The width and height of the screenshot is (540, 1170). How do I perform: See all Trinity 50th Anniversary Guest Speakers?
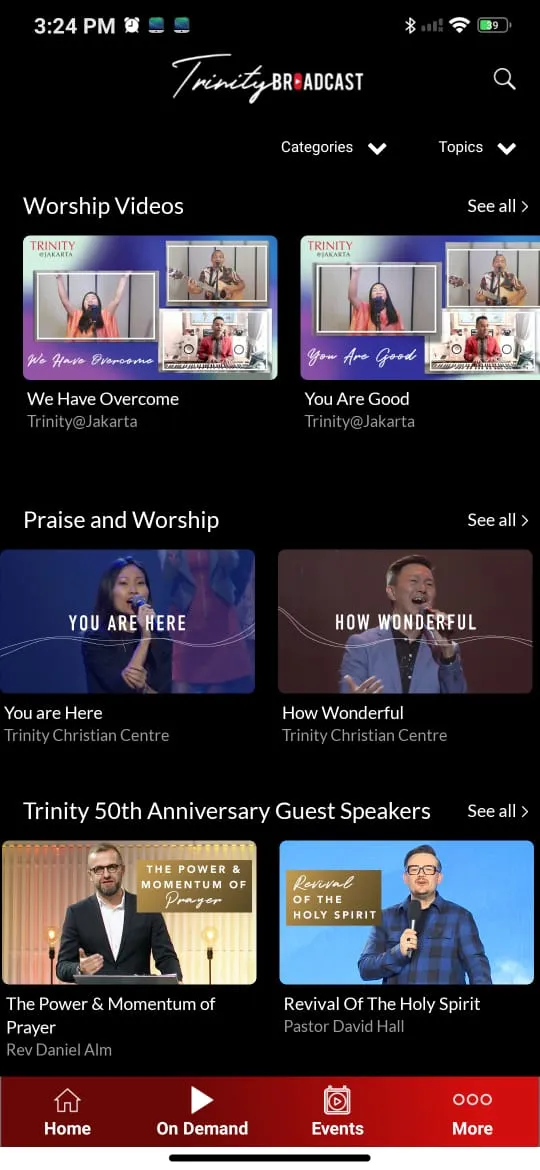[x=497, y=811]
